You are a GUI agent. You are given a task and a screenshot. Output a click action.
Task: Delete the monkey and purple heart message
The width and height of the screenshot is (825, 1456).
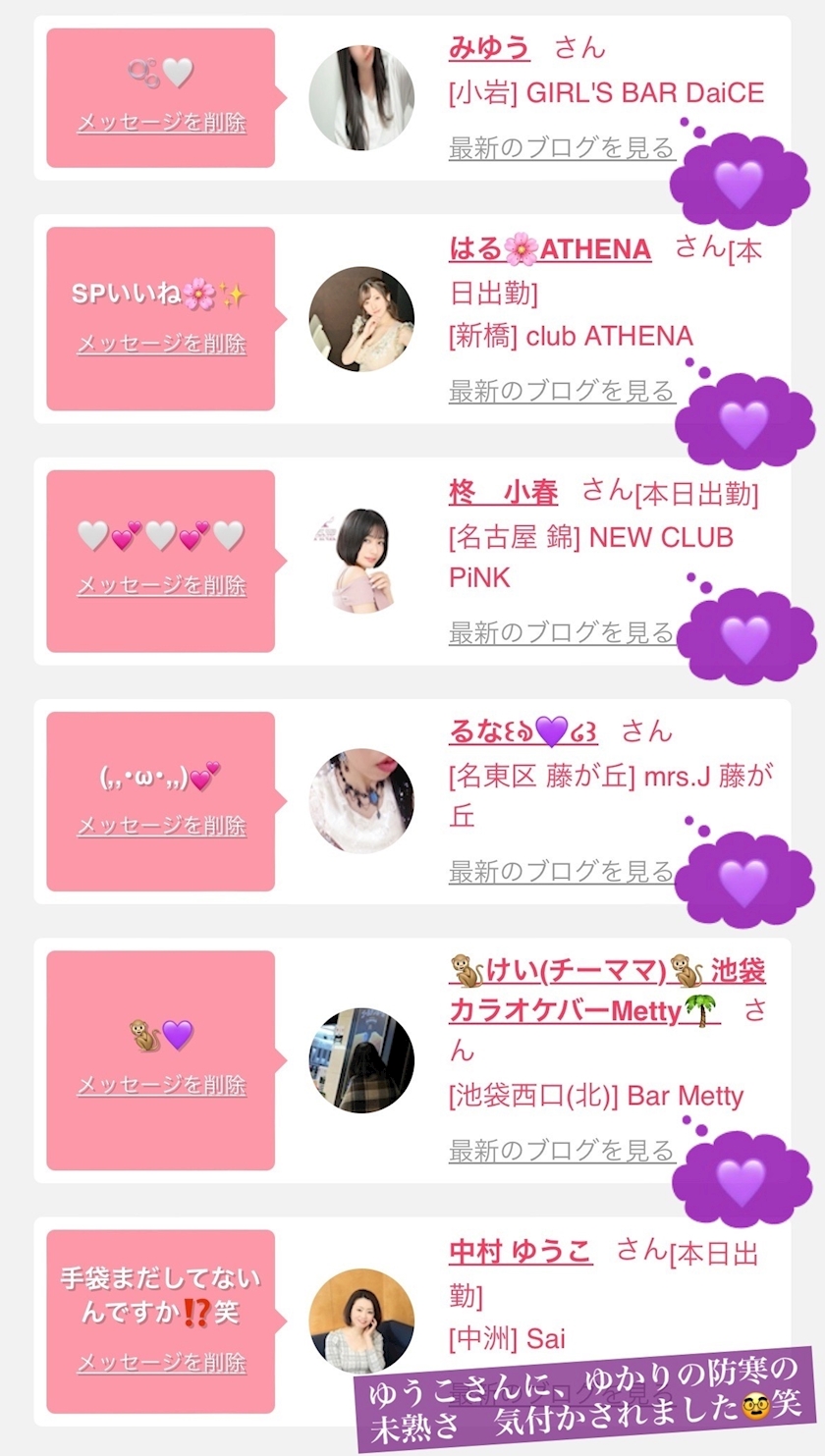click(161, 1085)
